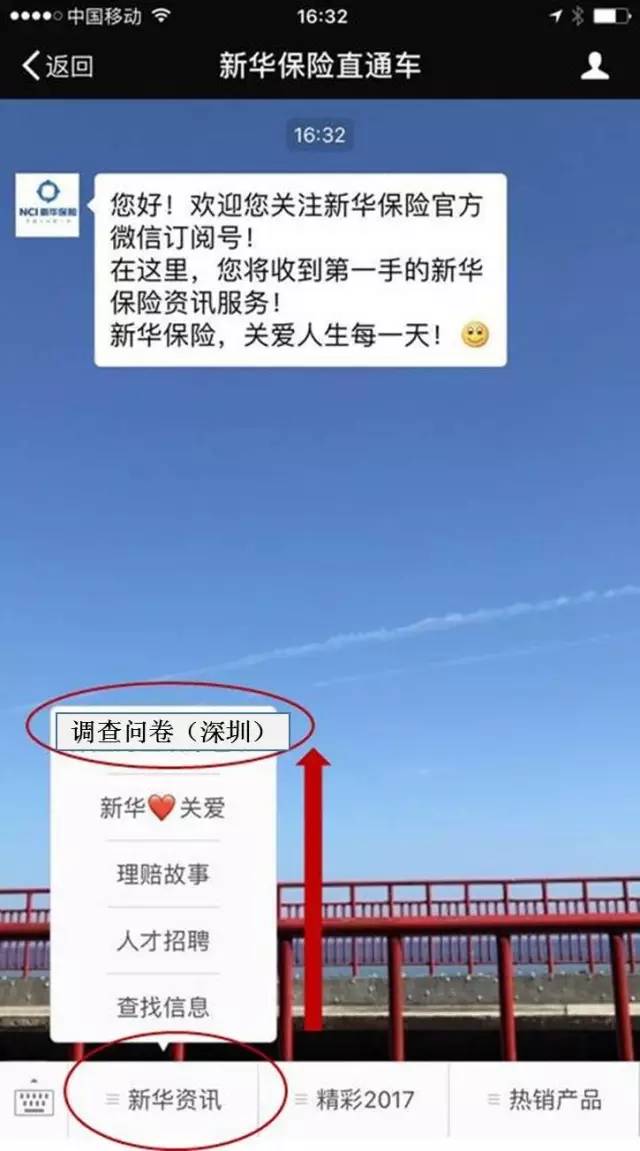Open 查找信息 in the popup menu
The height and width of the screenshot is (1151, 640).
tap(163, 1006)
